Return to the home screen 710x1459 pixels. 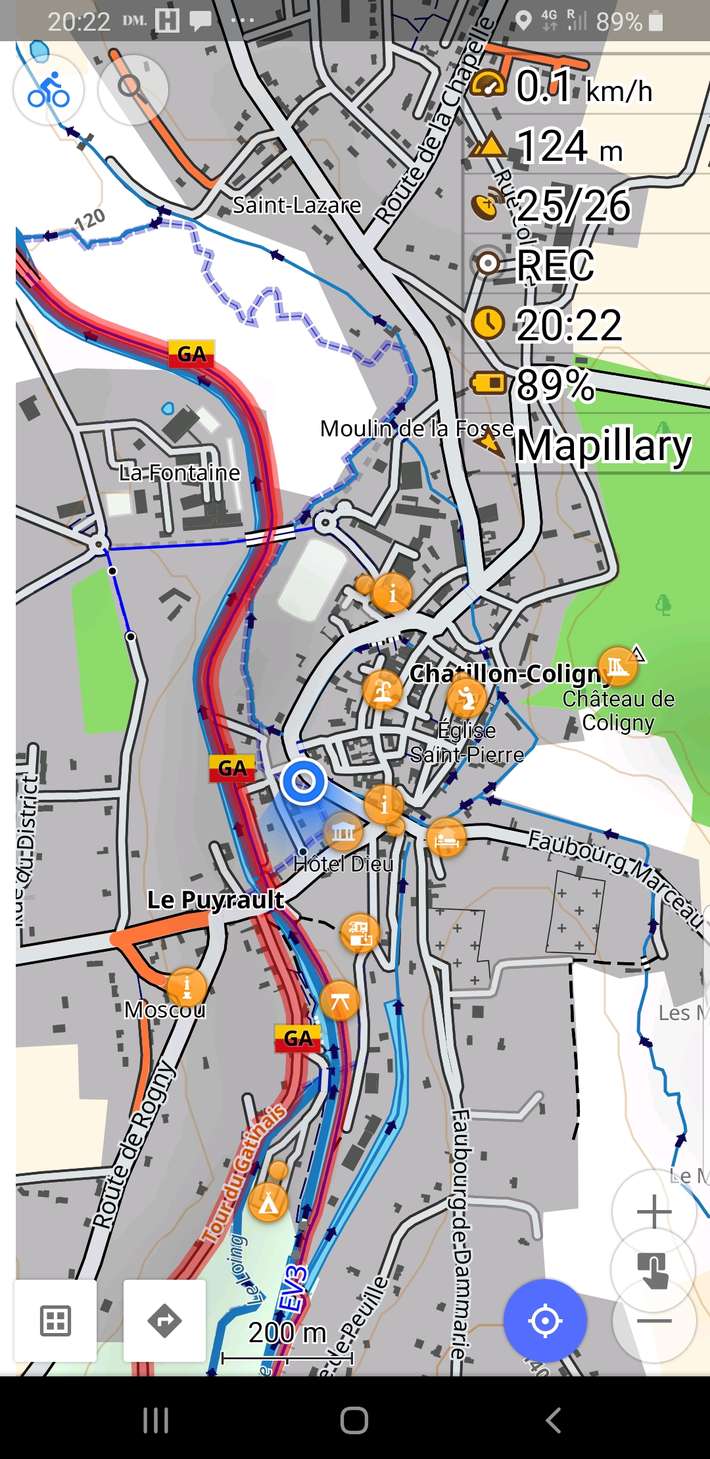pos(354,1419)
